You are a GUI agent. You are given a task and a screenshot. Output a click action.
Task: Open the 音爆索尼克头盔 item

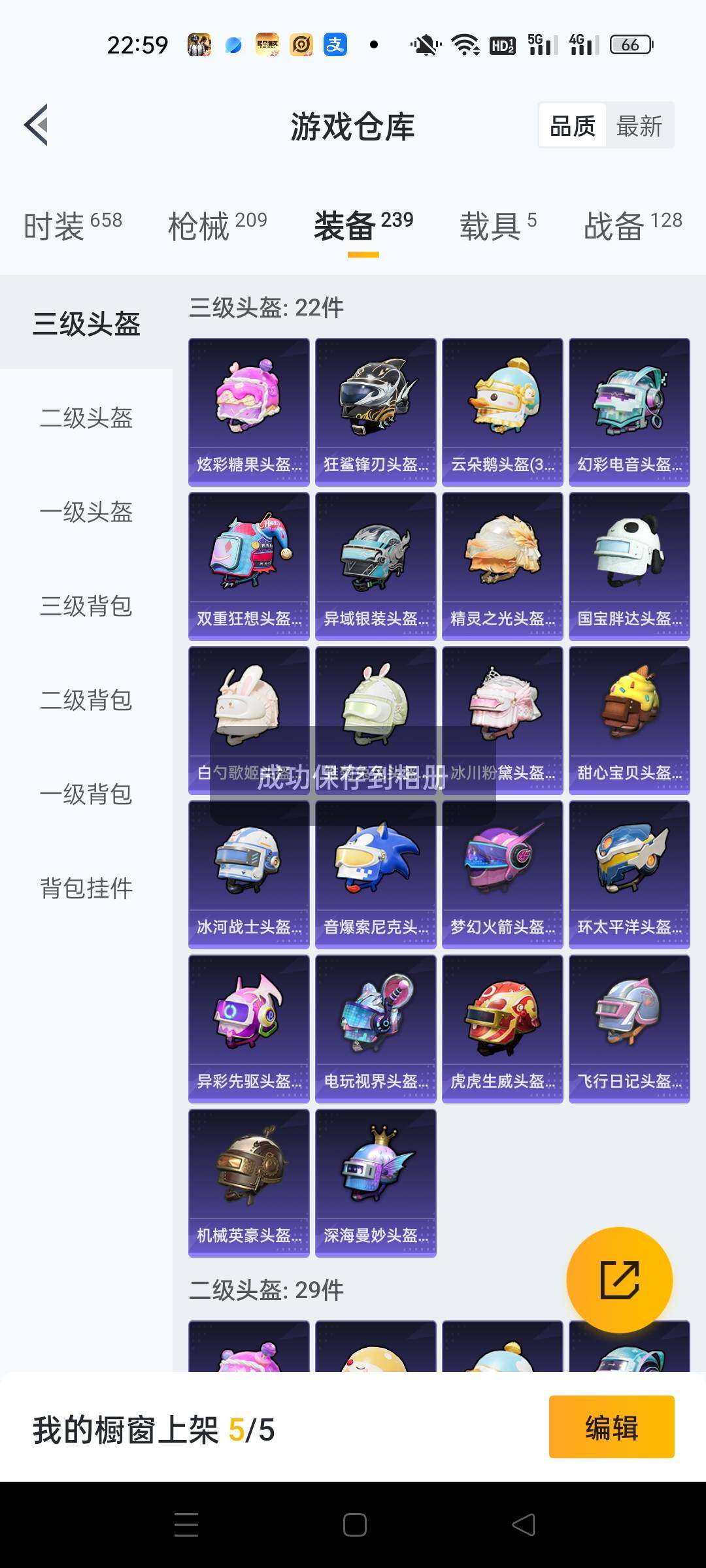coord(375,874)
